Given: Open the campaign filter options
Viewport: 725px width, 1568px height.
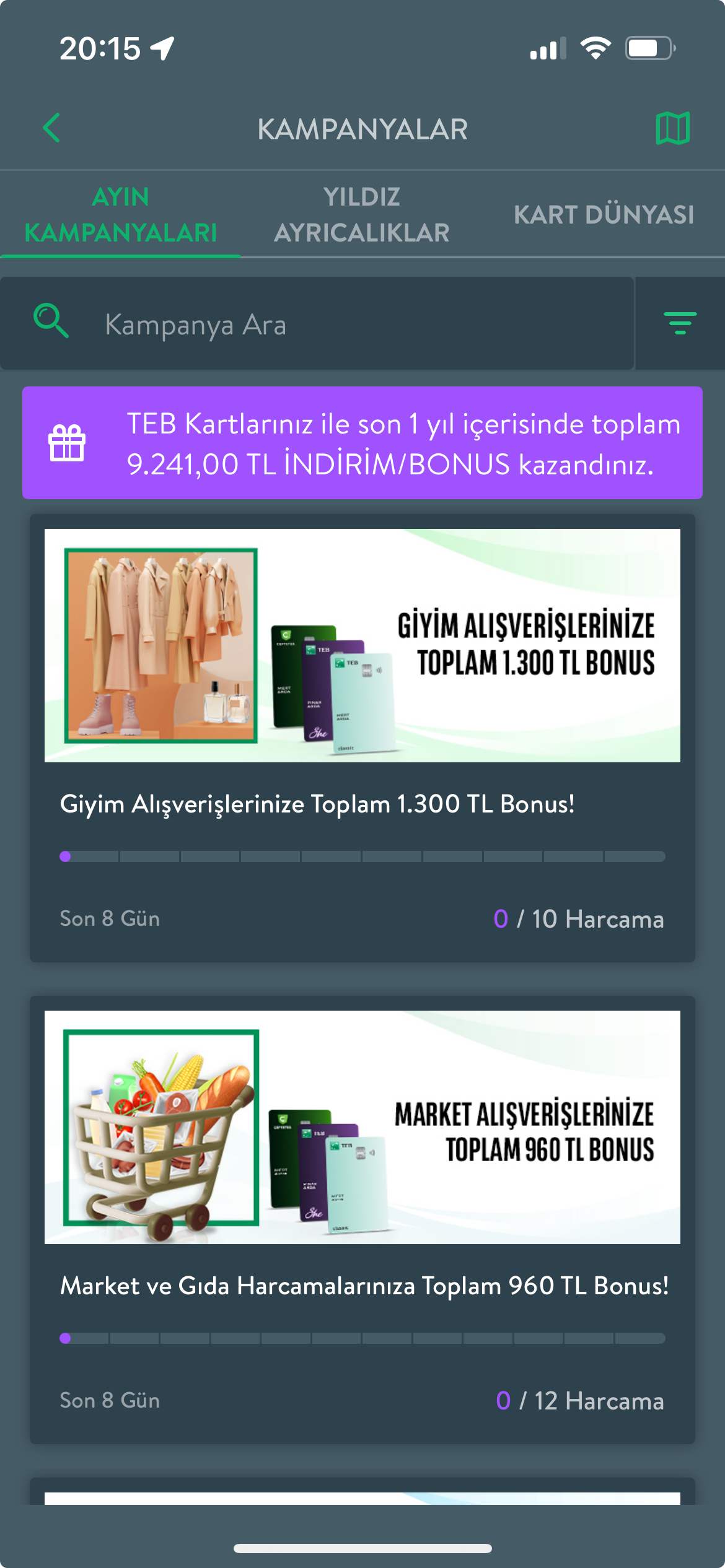Looking at the screenshot, I should click(x=680, y=323).
